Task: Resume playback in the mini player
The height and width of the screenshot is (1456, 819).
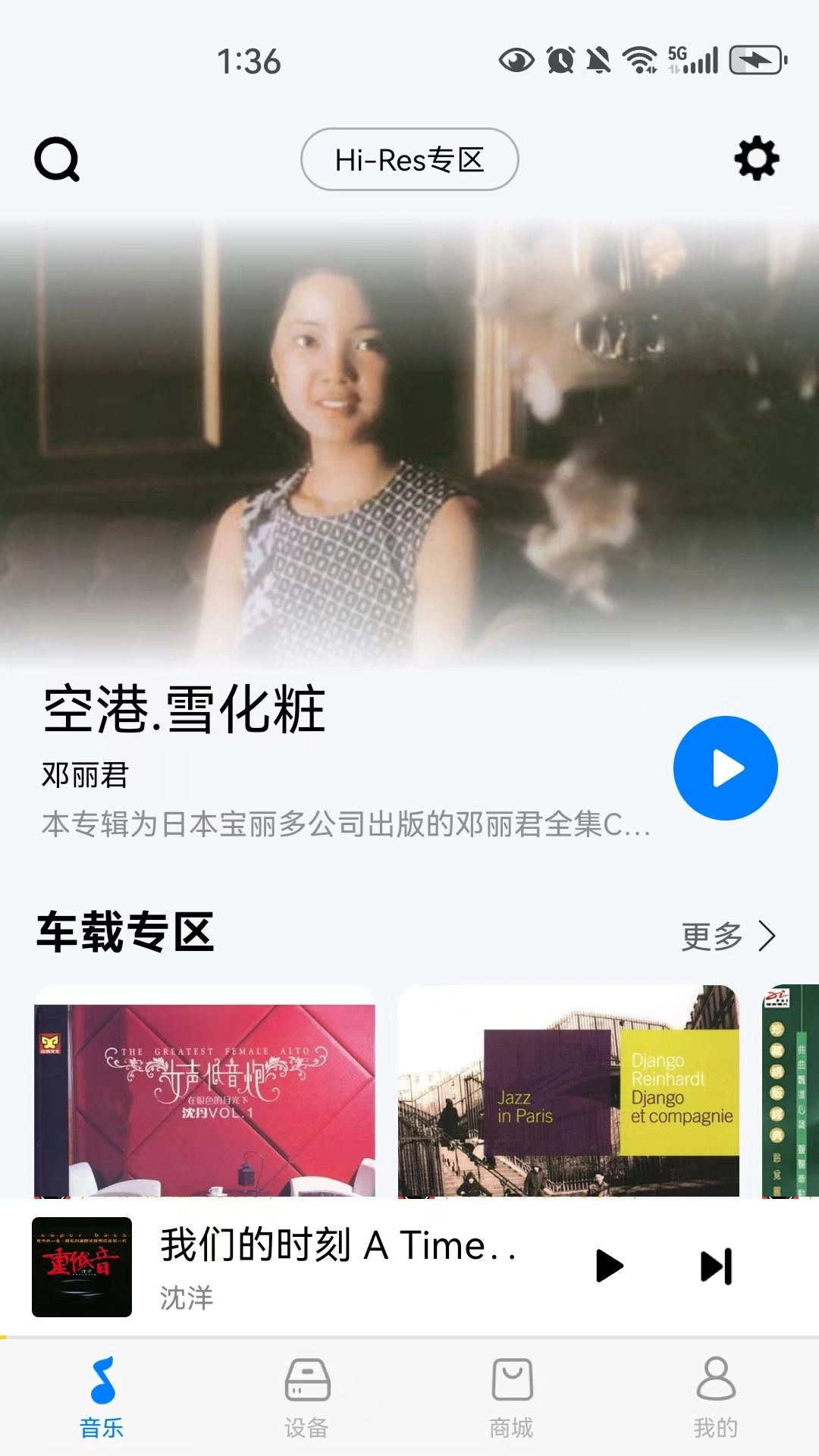Action: [609, 1266]
